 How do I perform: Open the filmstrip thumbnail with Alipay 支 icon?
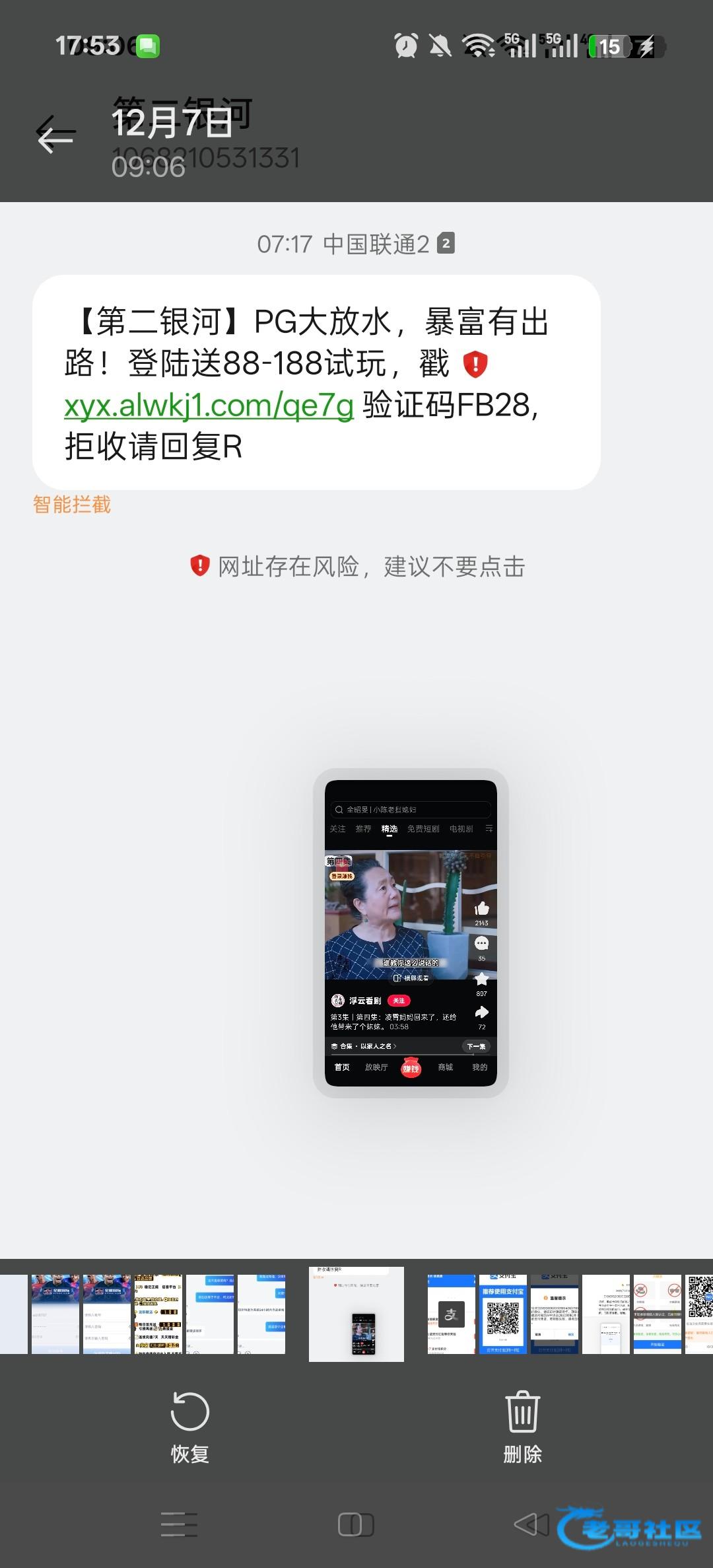[452, 1314]
